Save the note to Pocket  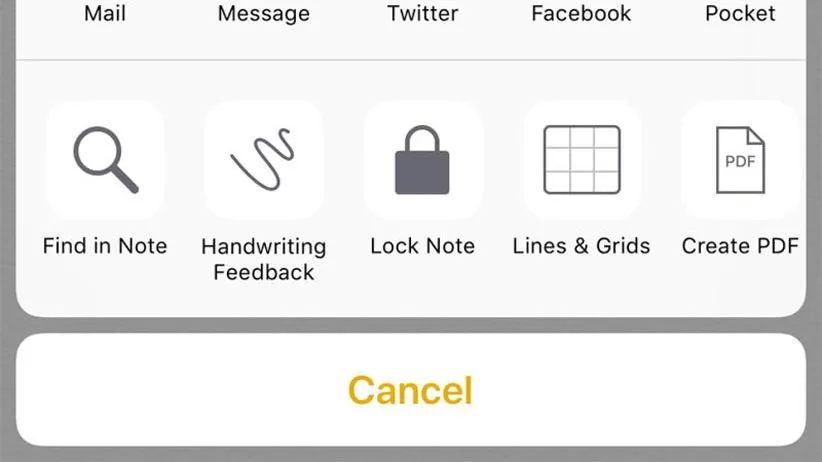[740, 14]
